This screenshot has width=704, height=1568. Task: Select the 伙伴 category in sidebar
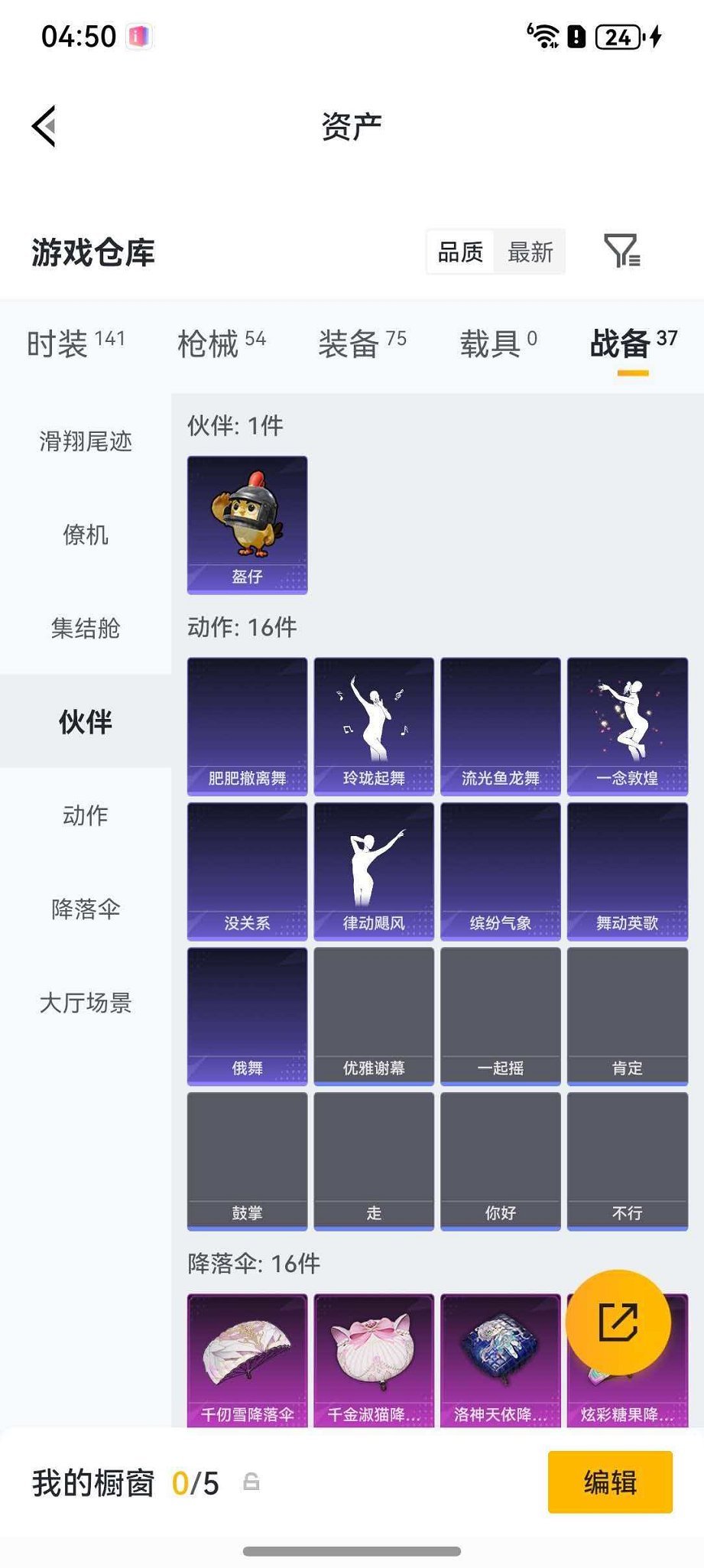85,721
